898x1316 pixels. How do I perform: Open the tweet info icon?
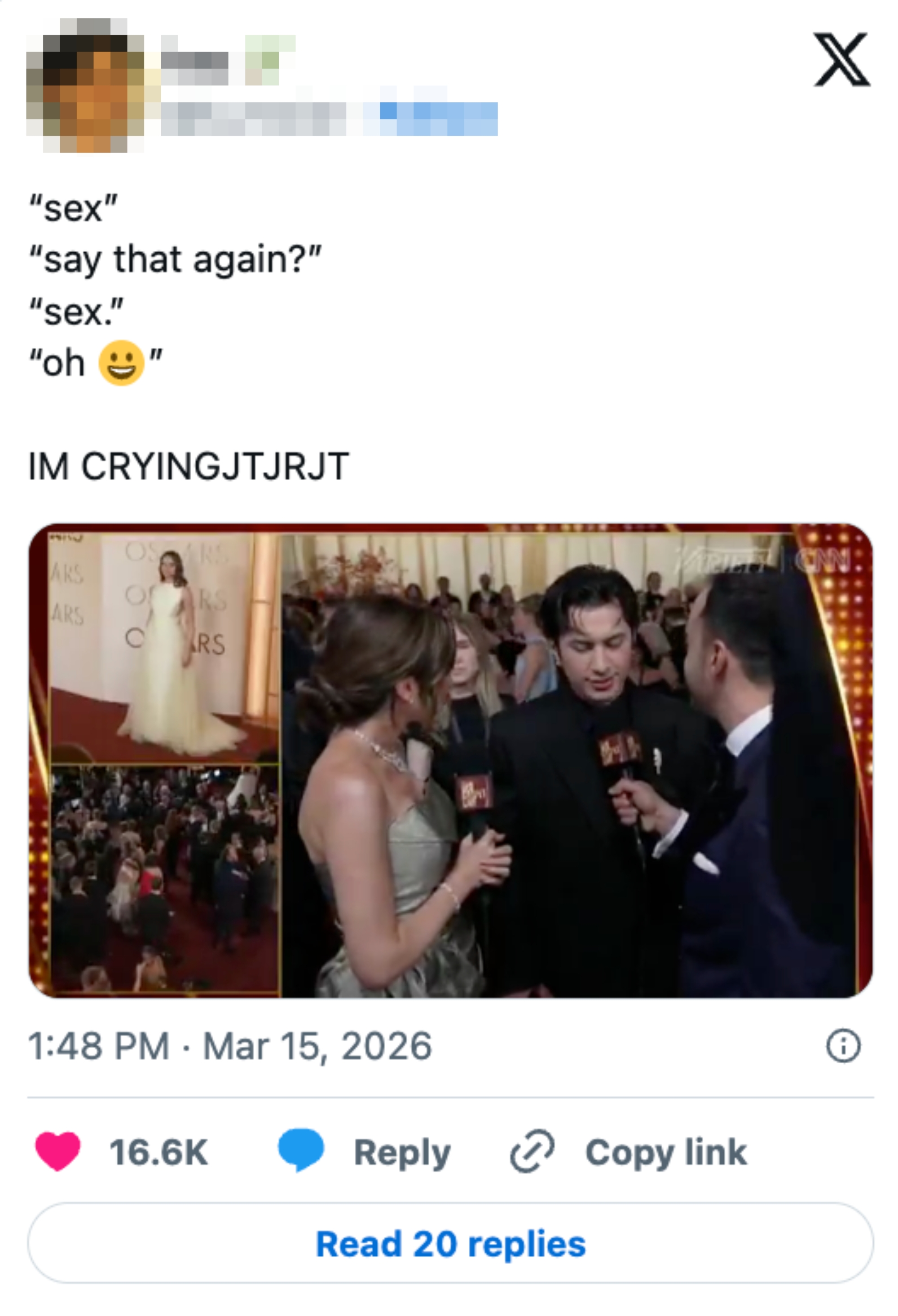tap(842, 1045)
